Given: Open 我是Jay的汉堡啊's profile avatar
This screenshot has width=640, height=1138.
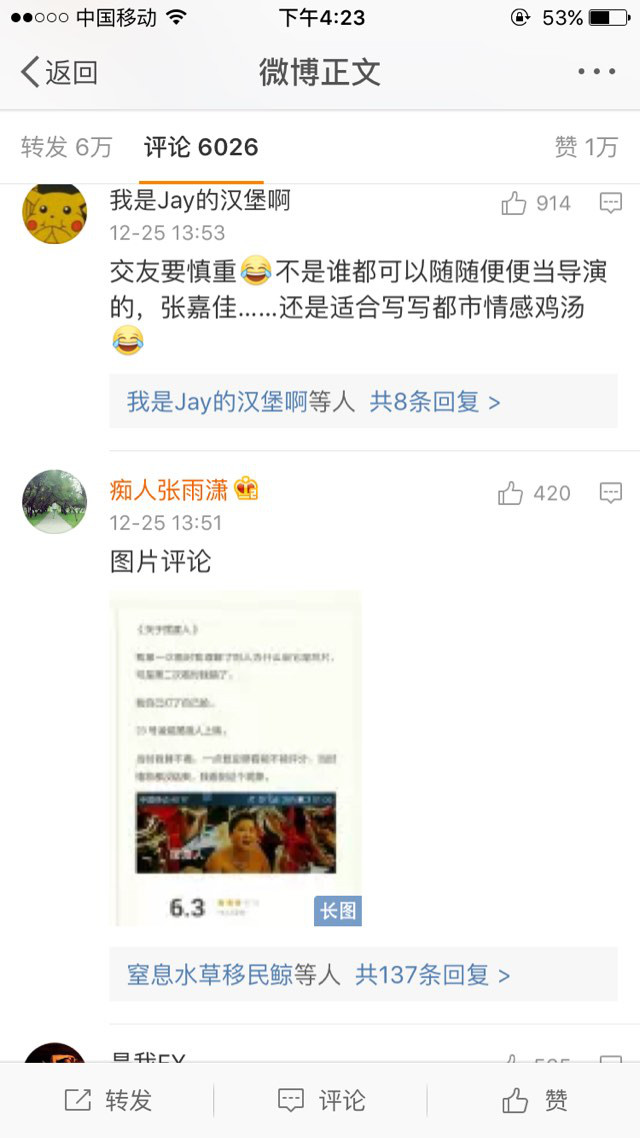Looking at the screenshot, I should click(54, 212).
